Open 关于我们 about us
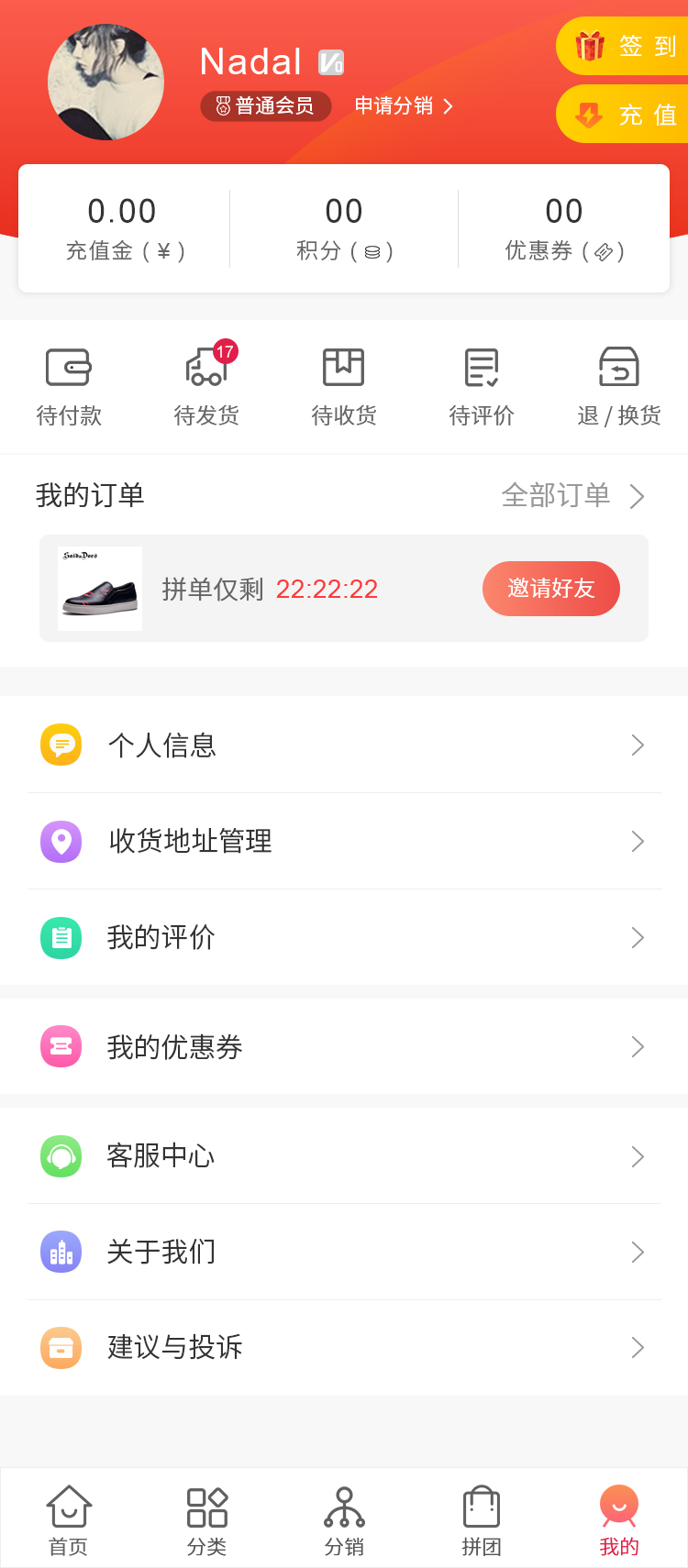The width and height of the screenshot is (688, 1568). click(x=344, y=1252)
